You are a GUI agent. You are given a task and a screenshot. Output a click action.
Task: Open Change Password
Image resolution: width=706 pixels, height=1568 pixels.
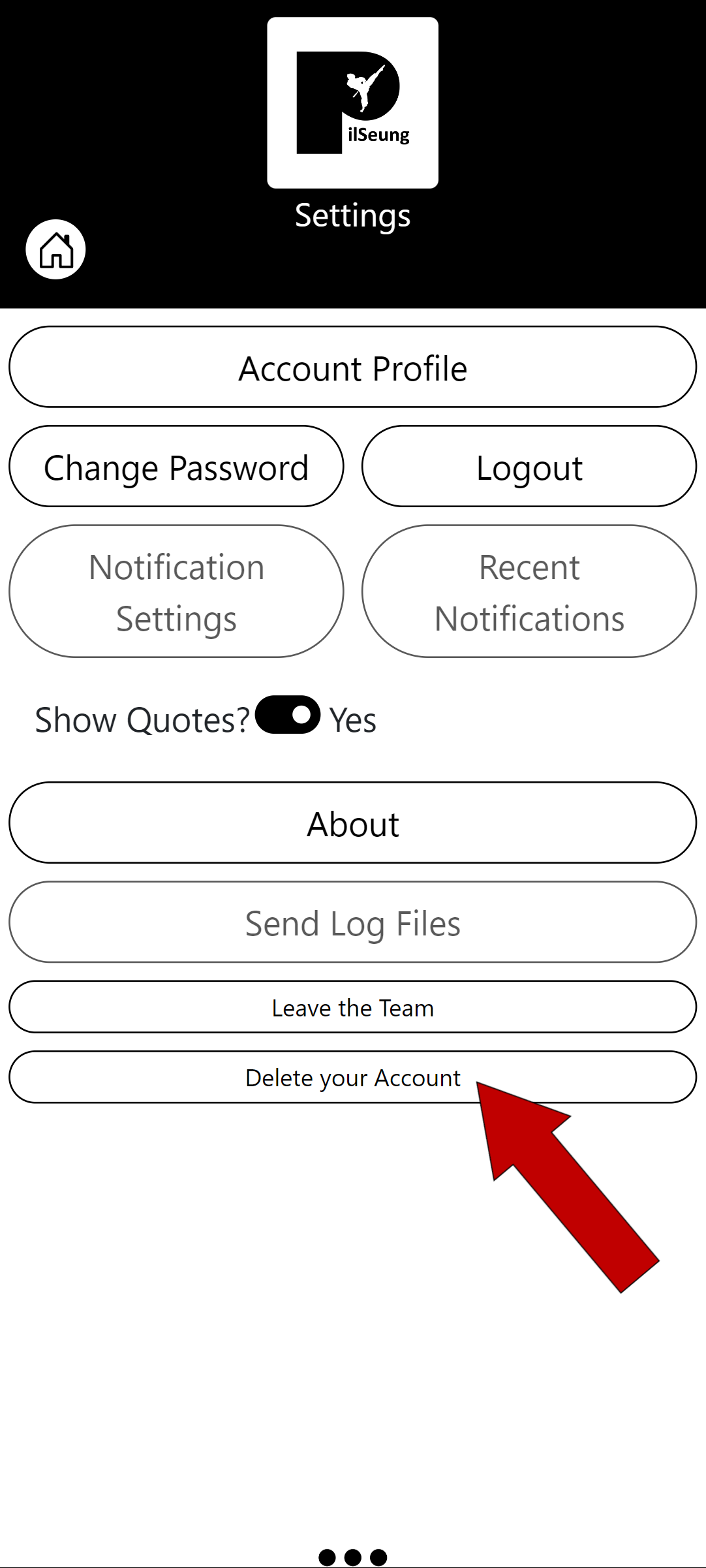176,467
